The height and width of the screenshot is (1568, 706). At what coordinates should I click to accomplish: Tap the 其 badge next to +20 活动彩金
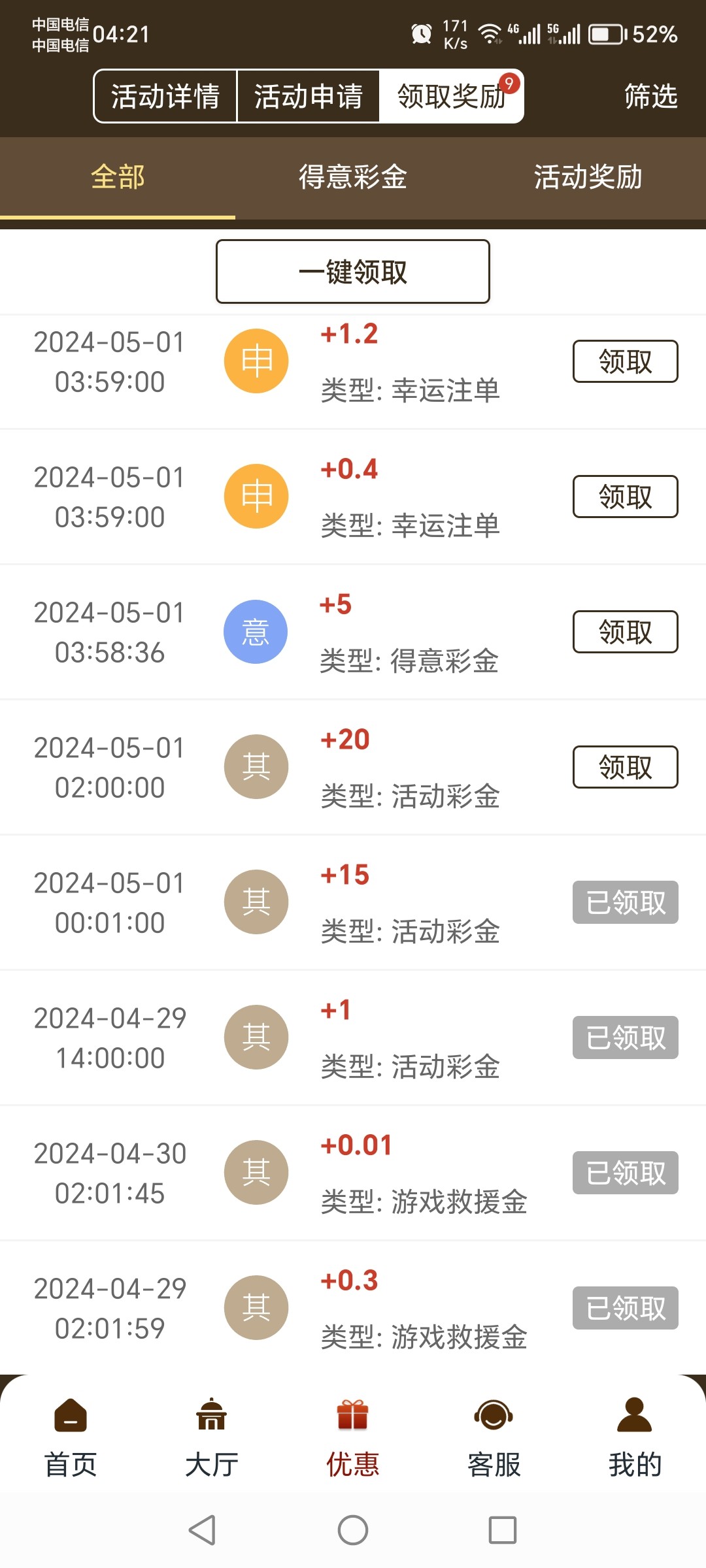click(256, 766)
